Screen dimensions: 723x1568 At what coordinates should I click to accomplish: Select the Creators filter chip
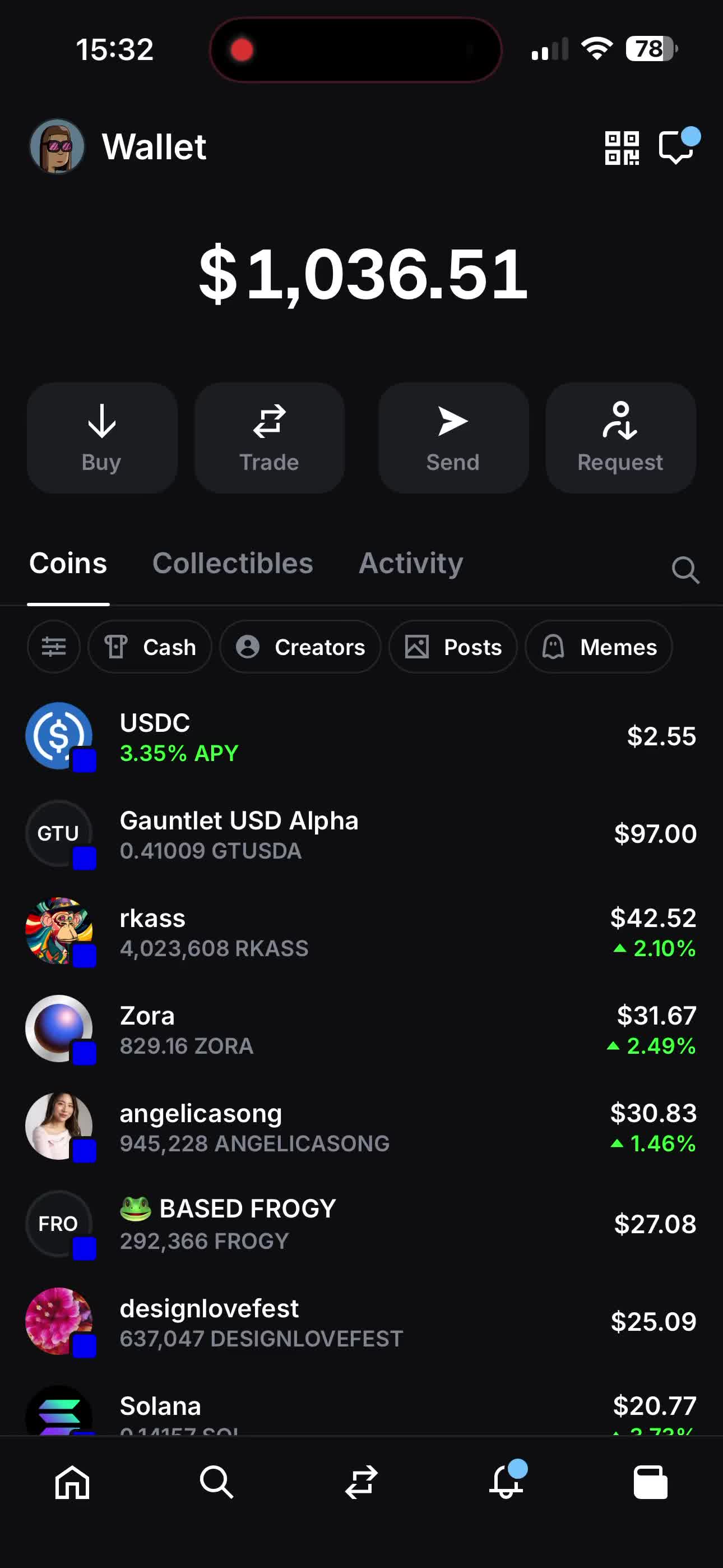(x=300, y=647)
